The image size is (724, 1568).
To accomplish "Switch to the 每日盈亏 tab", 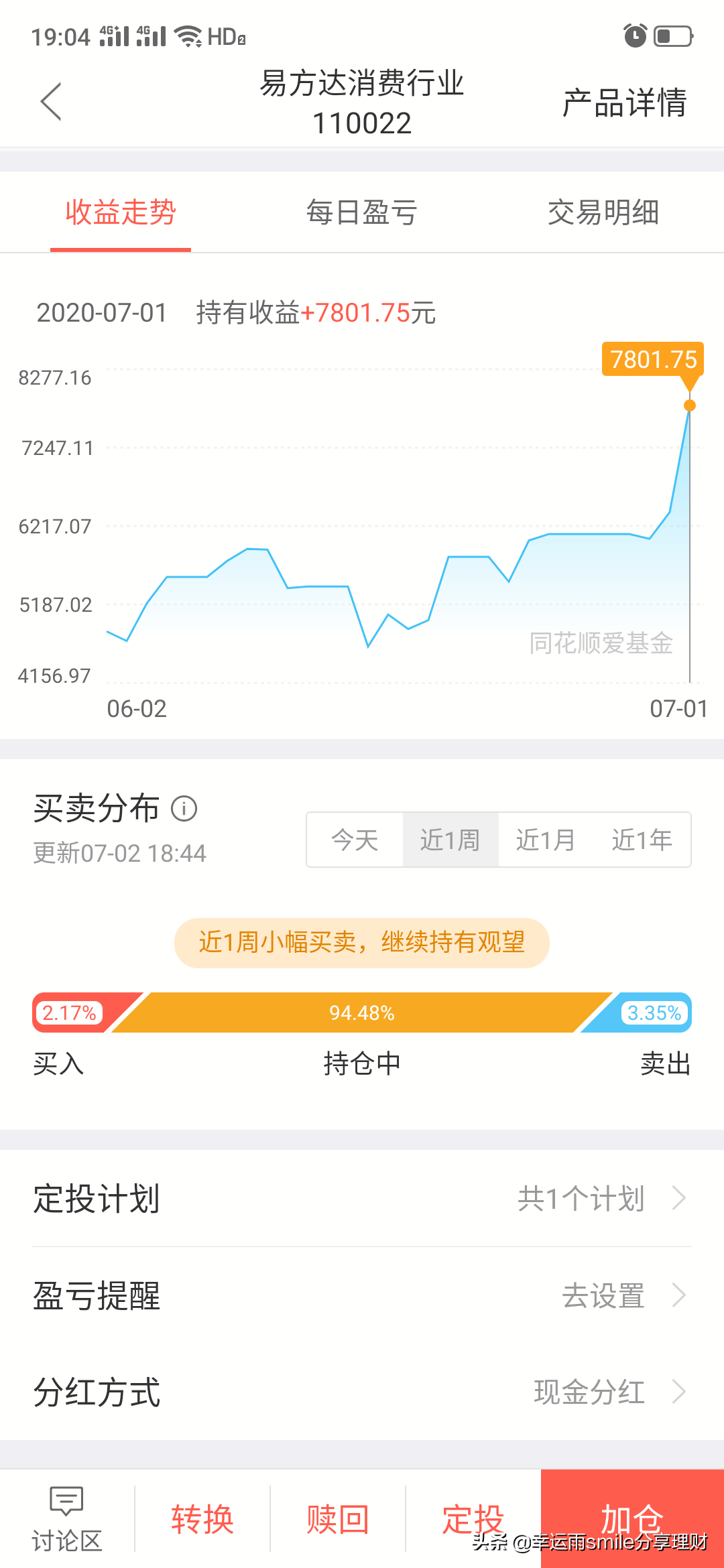I will click(362, 213).
